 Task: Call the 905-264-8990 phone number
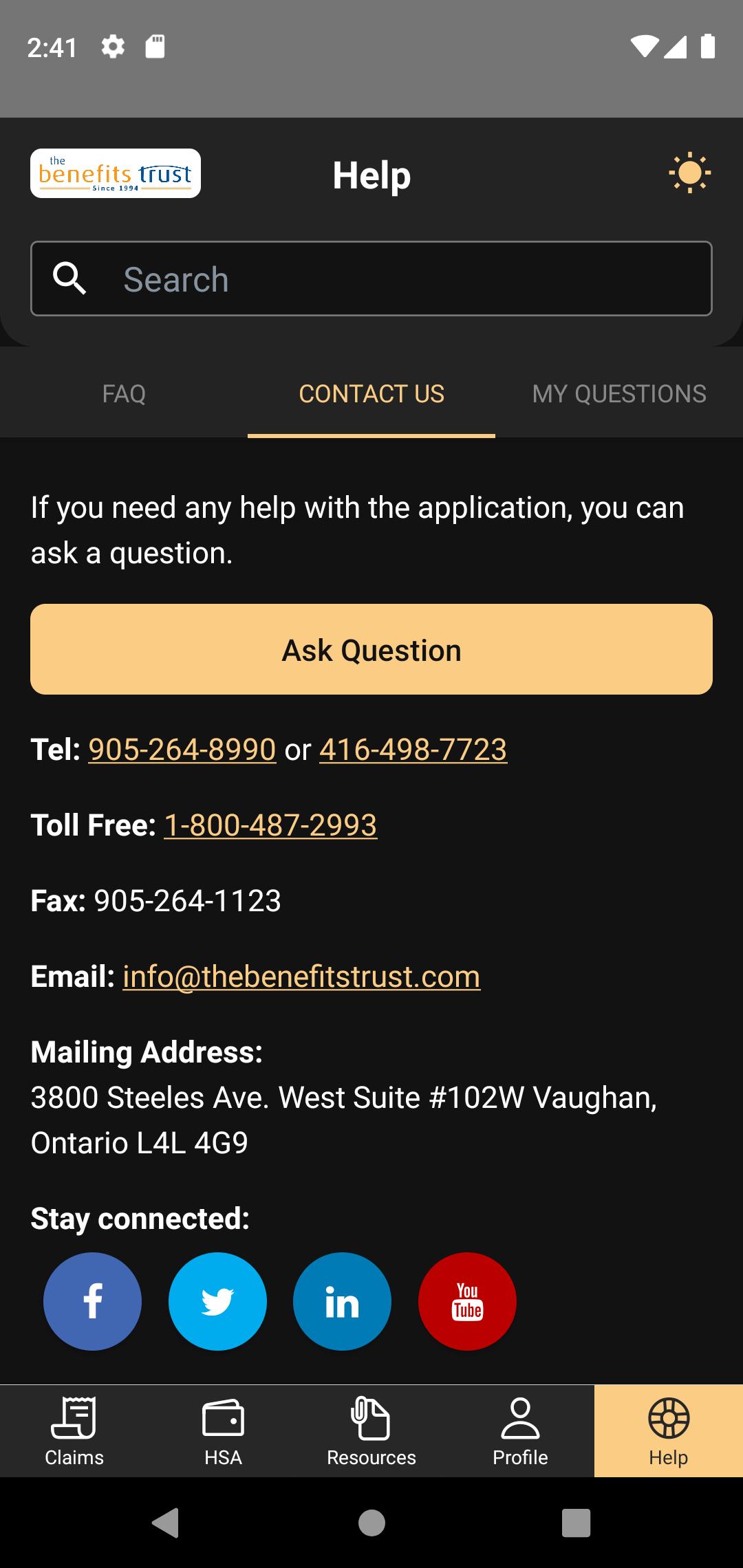coord(182,749)
